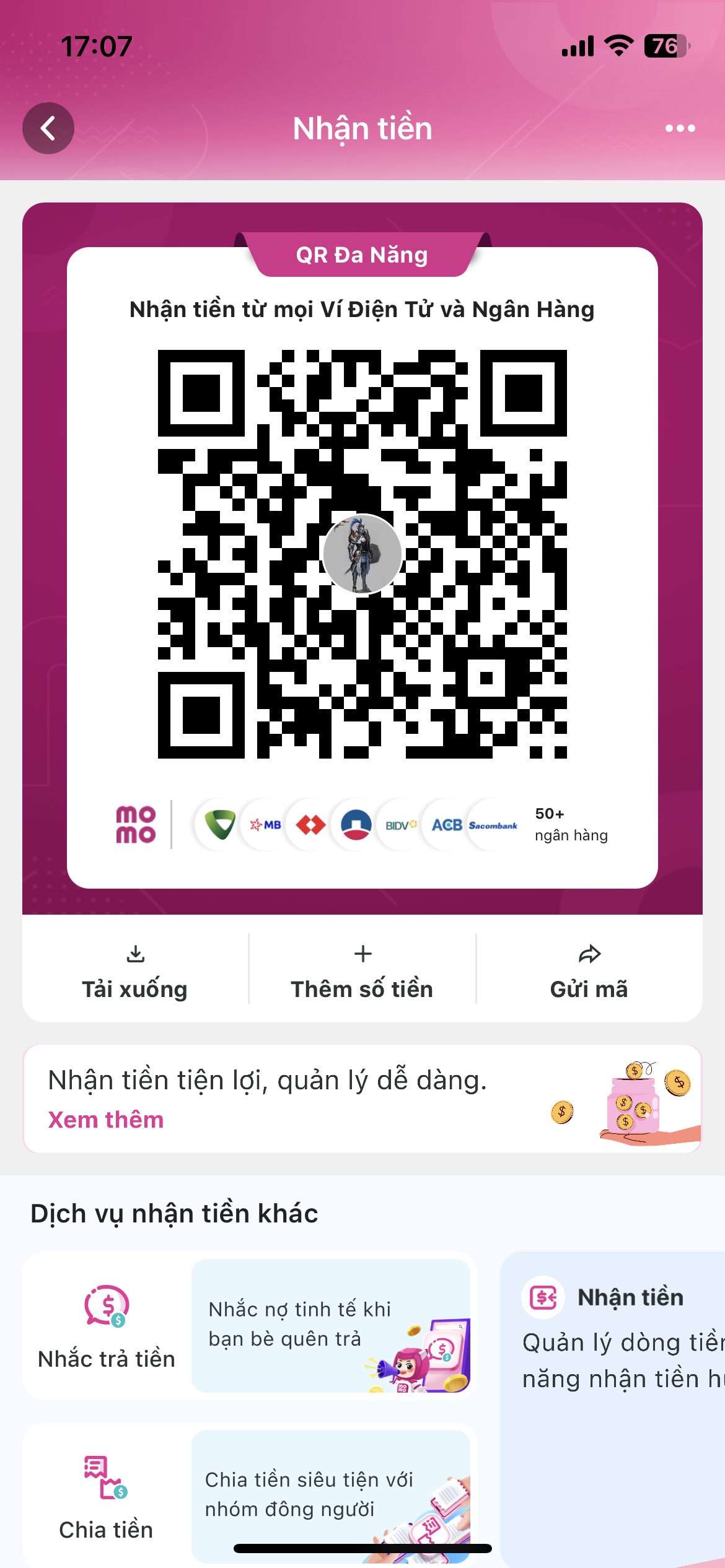Open the Nhắc trả tiền service
725x1568 pixels.
[107, 1326]
